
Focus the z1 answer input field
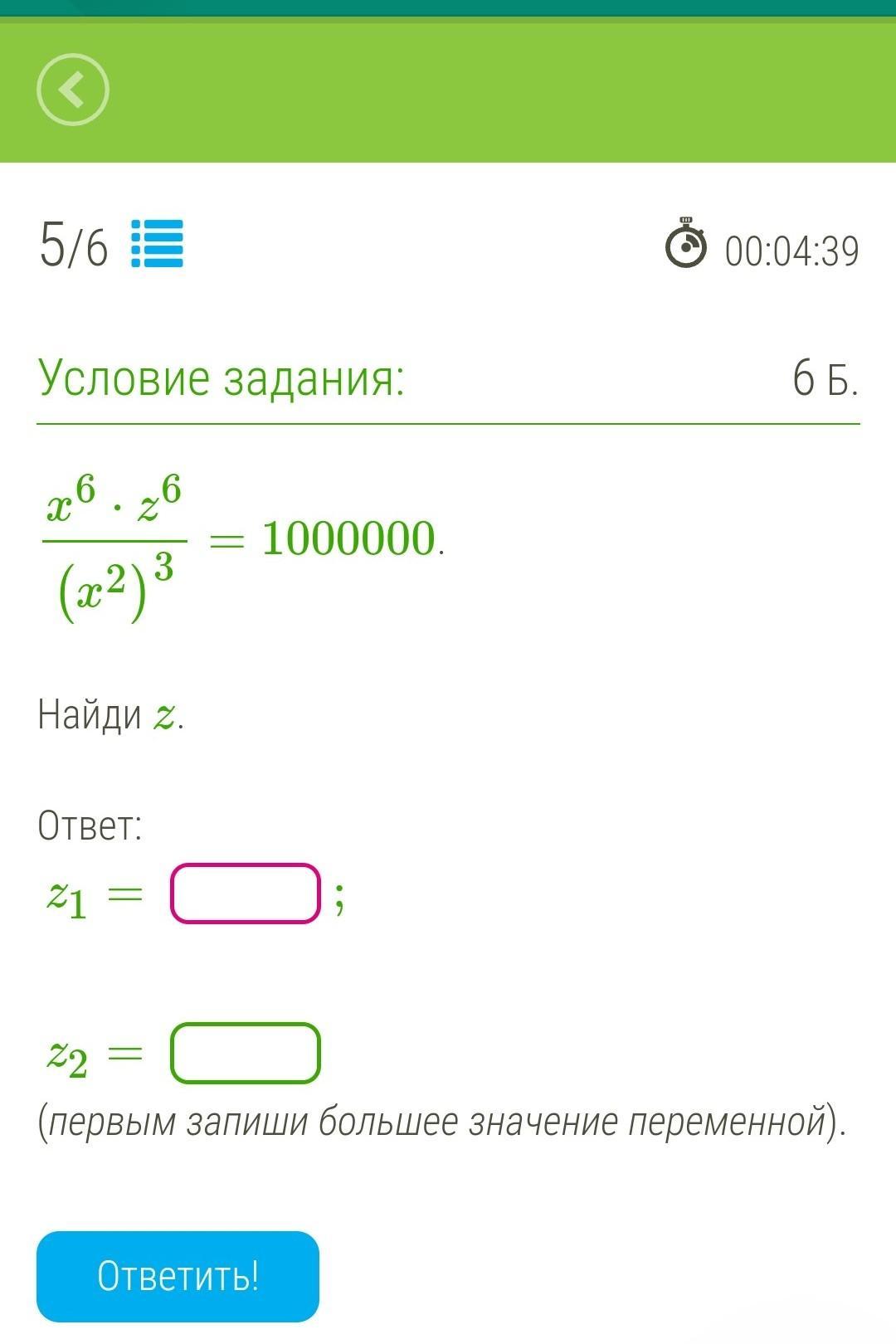coord(246,894)
